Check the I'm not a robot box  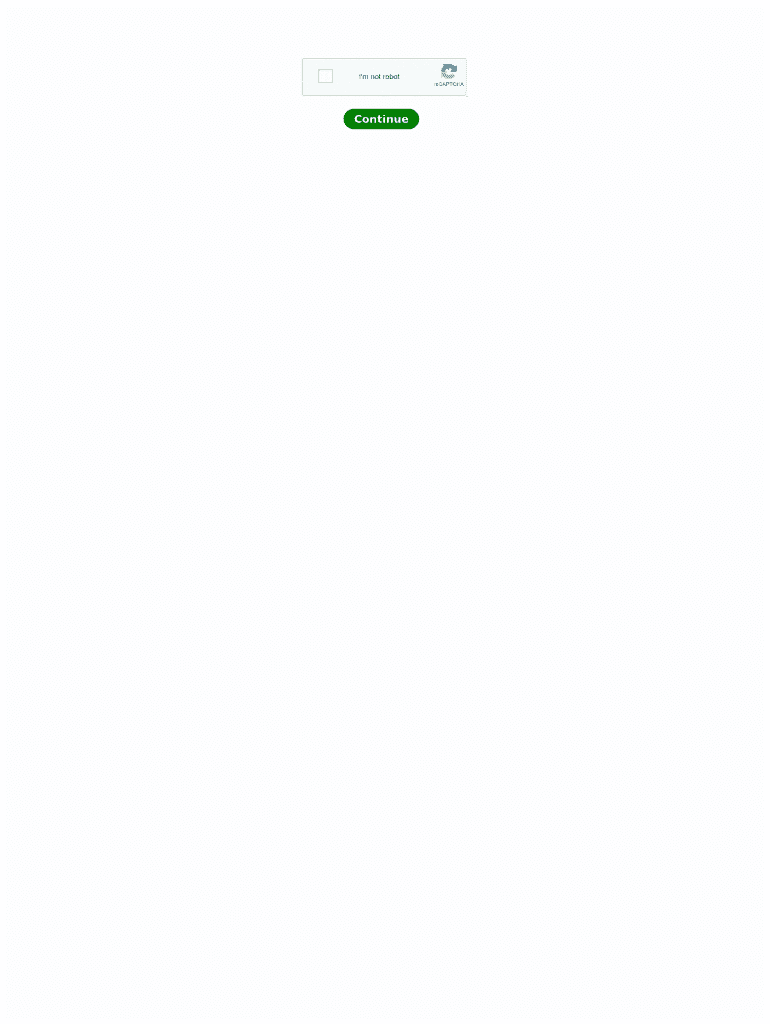[325, 76]
